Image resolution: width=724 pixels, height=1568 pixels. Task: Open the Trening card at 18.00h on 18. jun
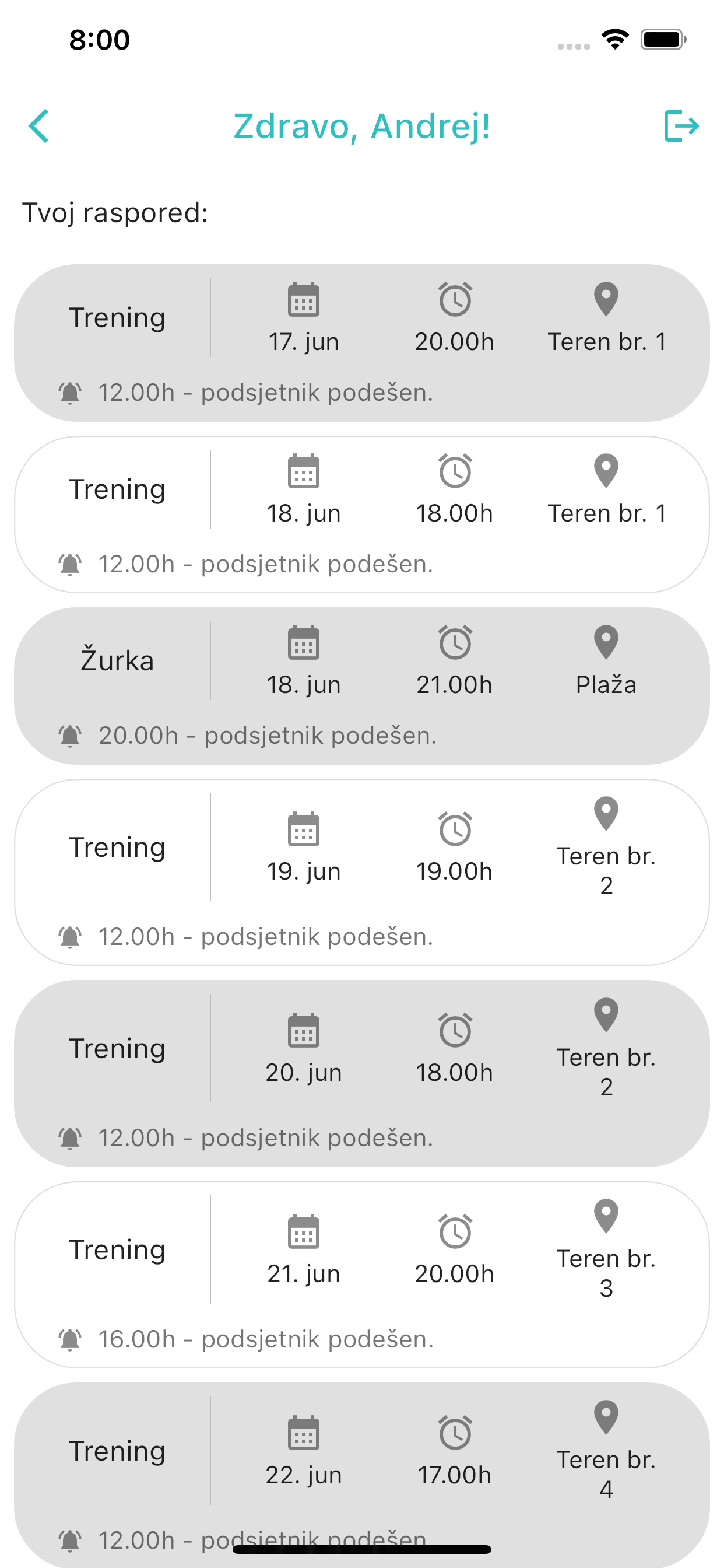[x=362, y=514]
